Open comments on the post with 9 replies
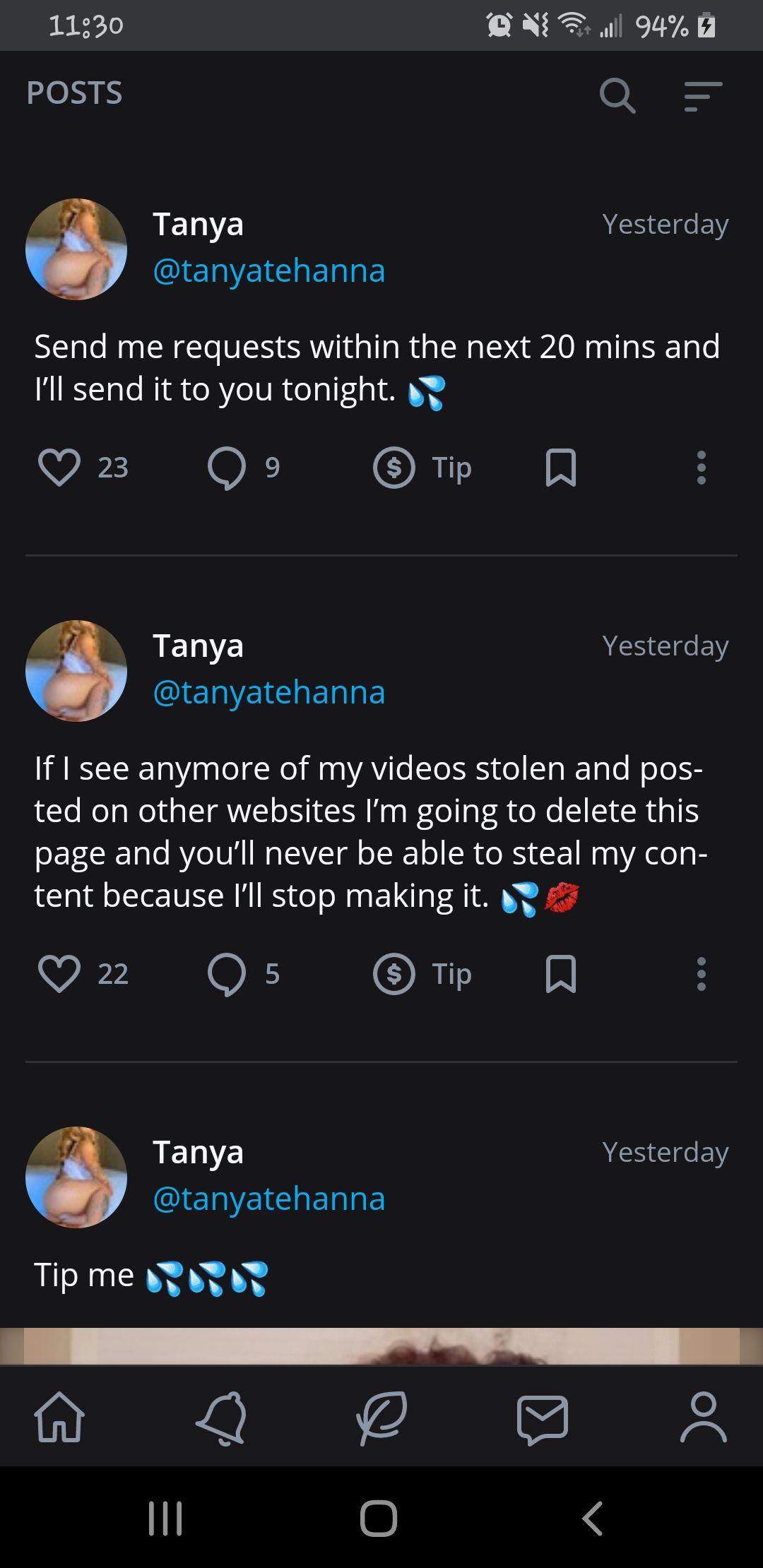The width and height of the screenshot is (763, 1568). 228,467
